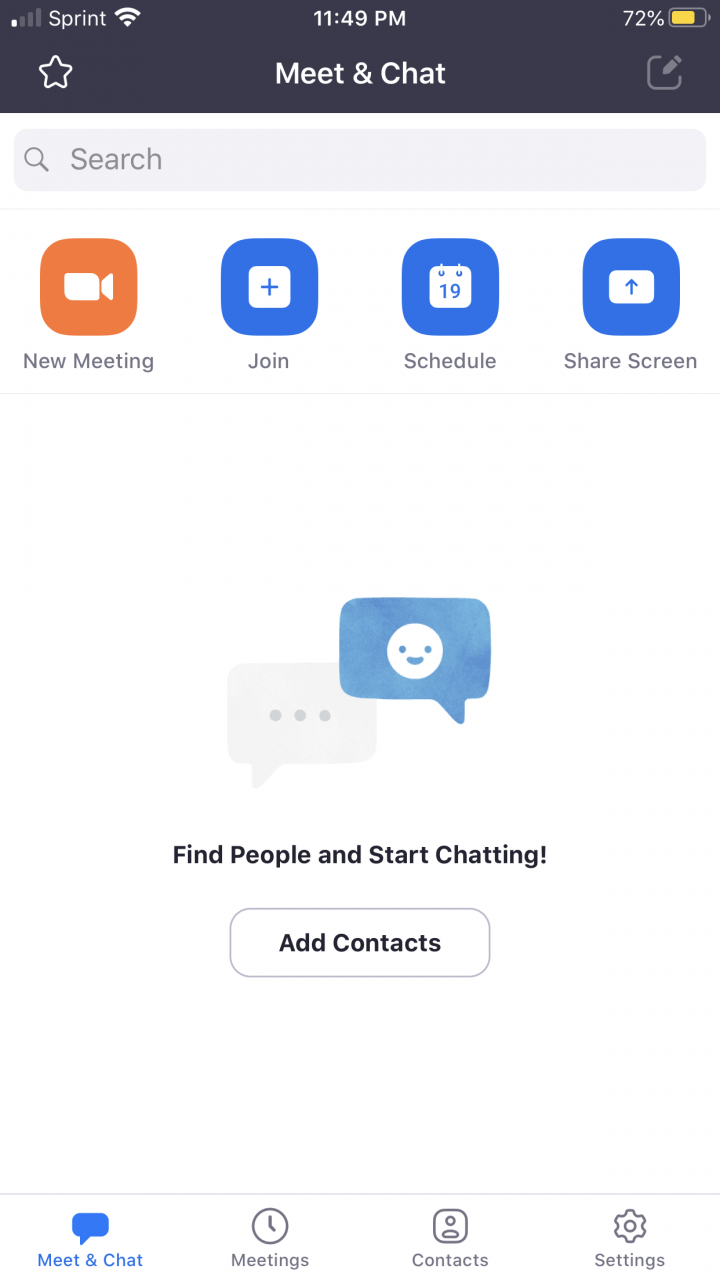Open starred items via the star icon
The width and height of the screenshot is (720, 1280).
[x=56, y=73]
